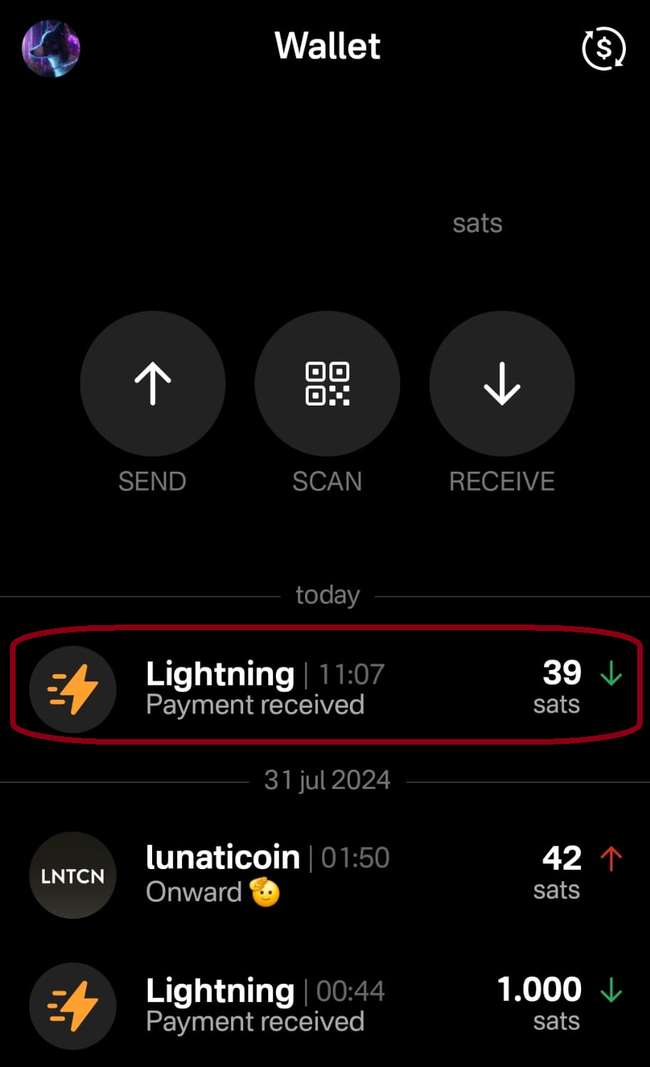Open the QR Scan button

pyautogui.click(x=327, y=384)
